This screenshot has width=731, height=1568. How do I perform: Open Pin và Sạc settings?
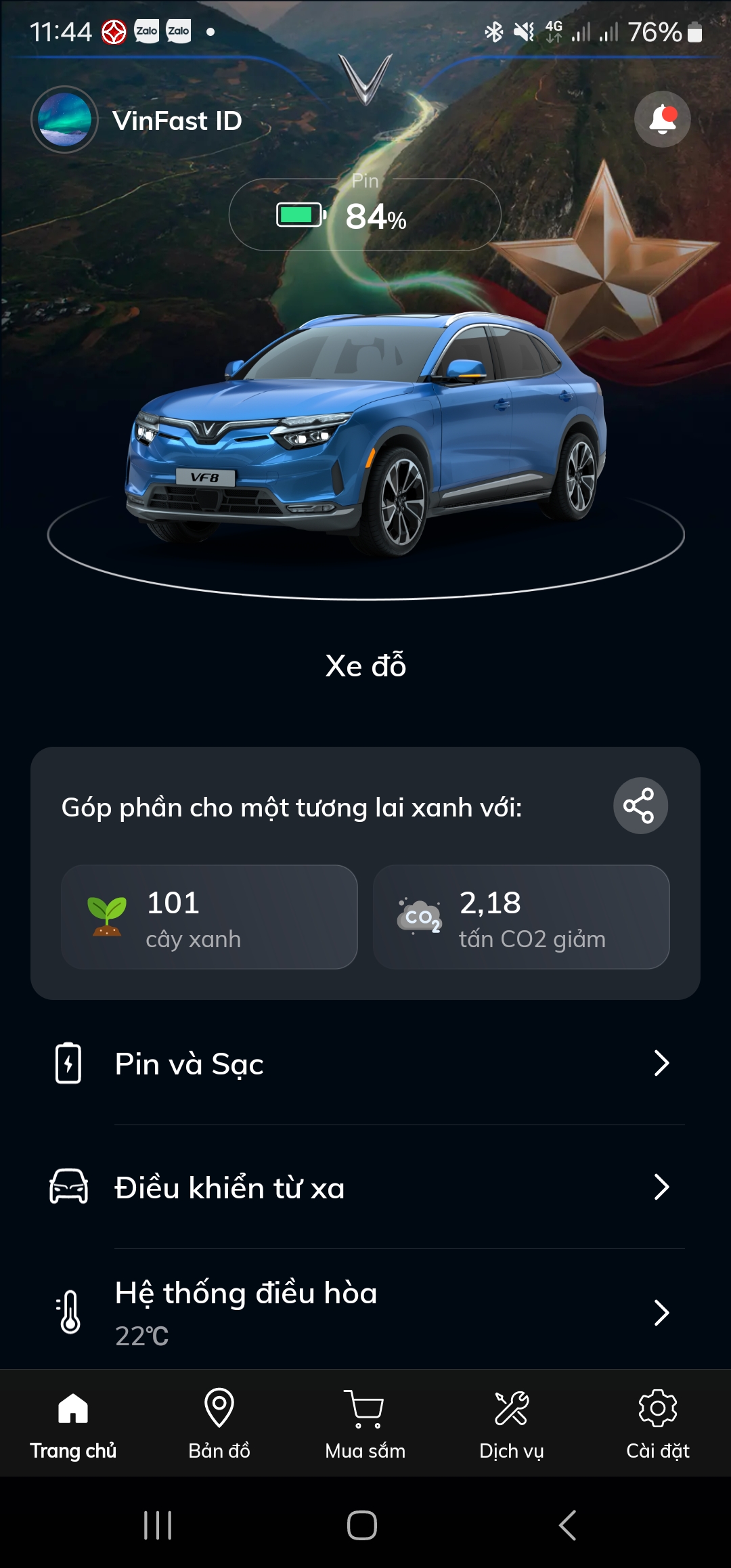click(365, 1064)
